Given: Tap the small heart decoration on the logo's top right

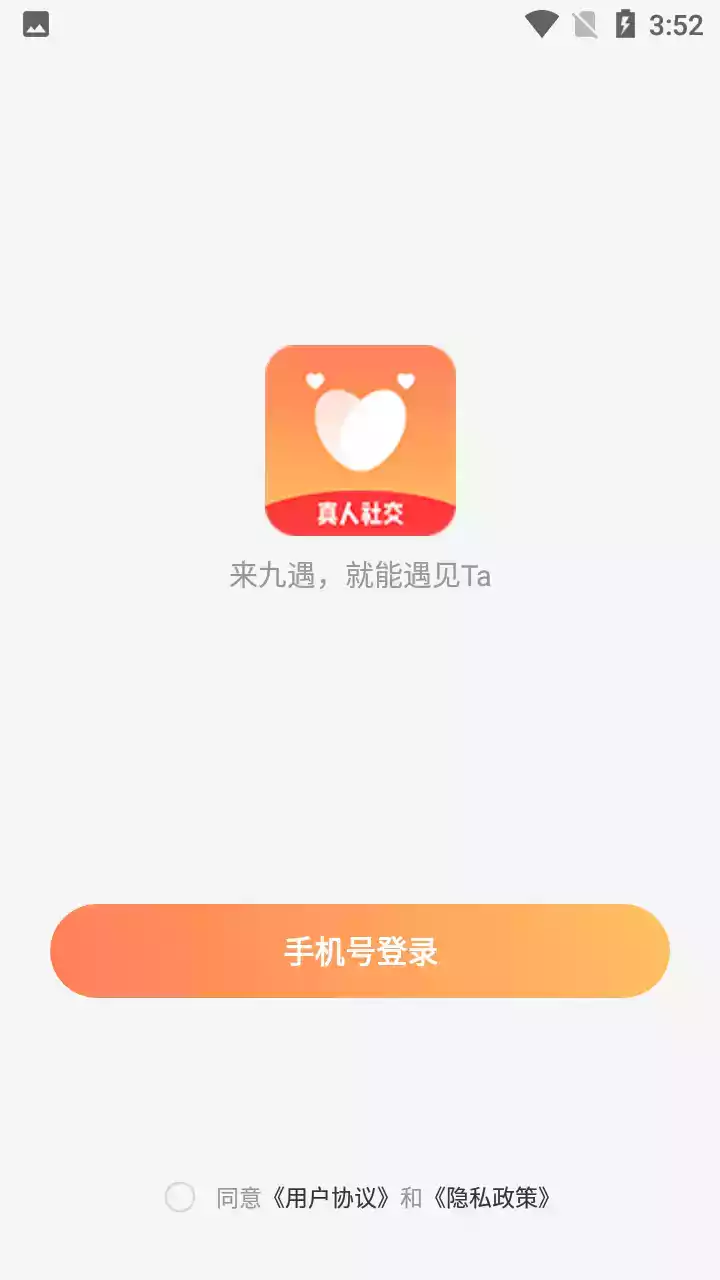Looking at the screenshot, I should point(404,381).
